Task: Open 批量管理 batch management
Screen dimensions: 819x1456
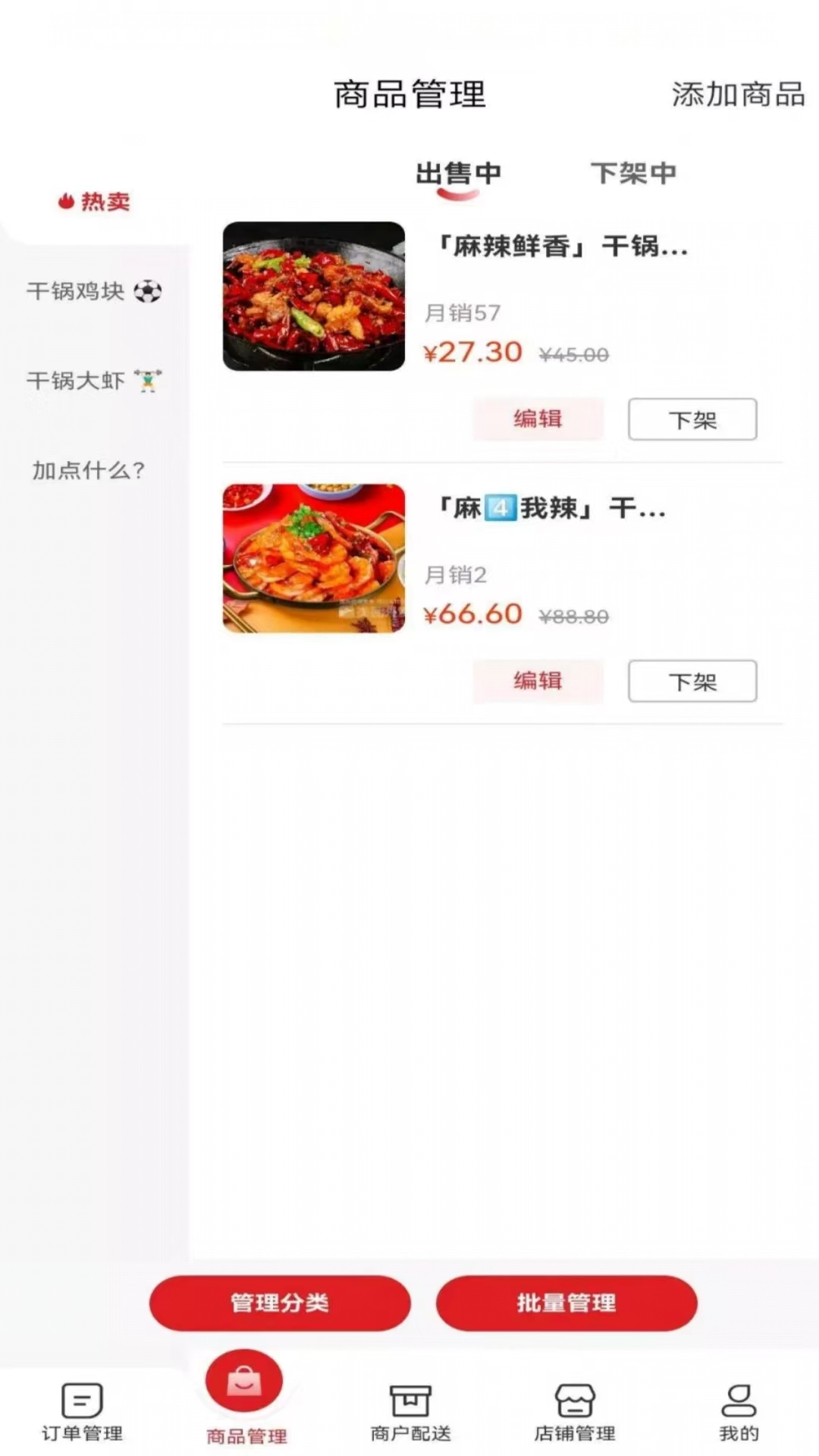Action: [x=567, y=1302]
